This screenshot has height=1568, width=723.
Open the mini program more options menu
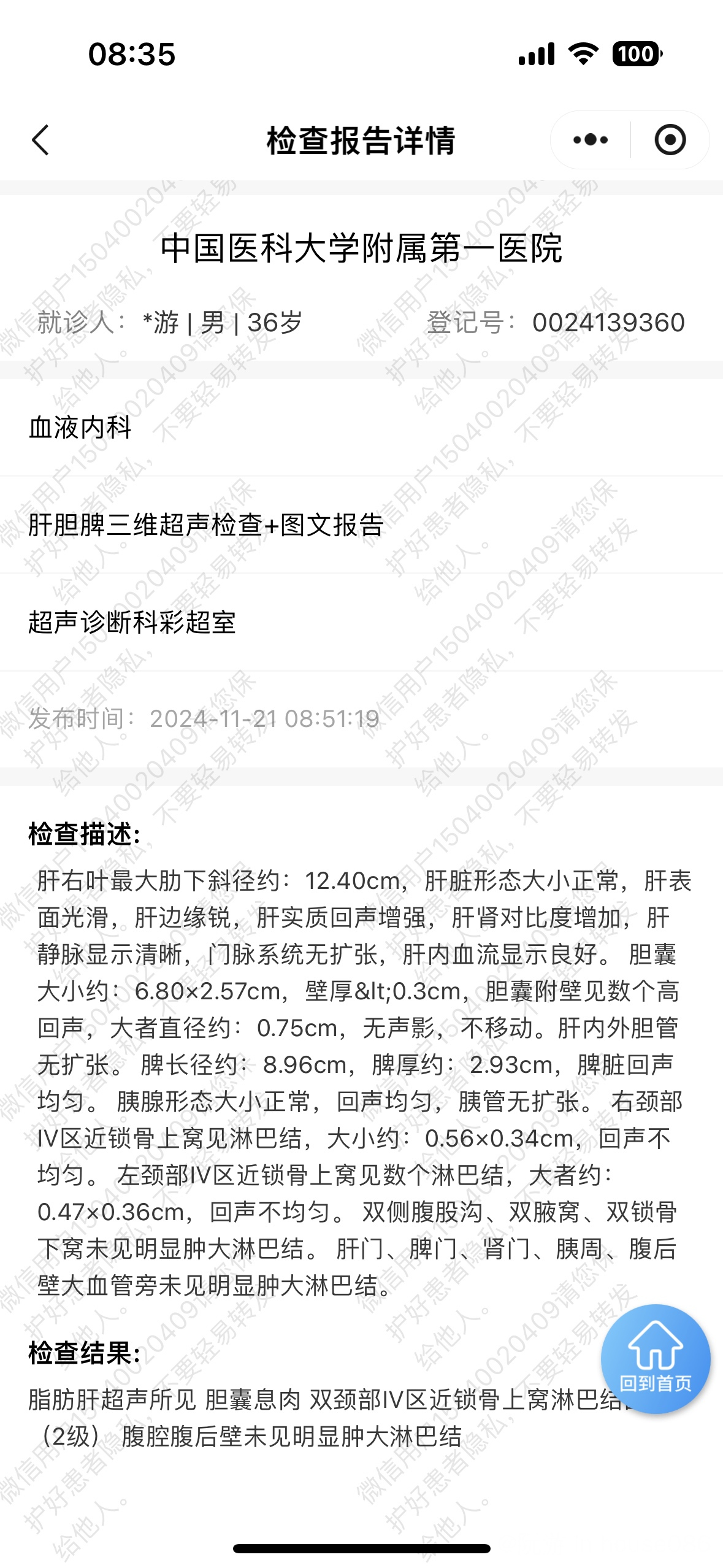coord(590,140)
